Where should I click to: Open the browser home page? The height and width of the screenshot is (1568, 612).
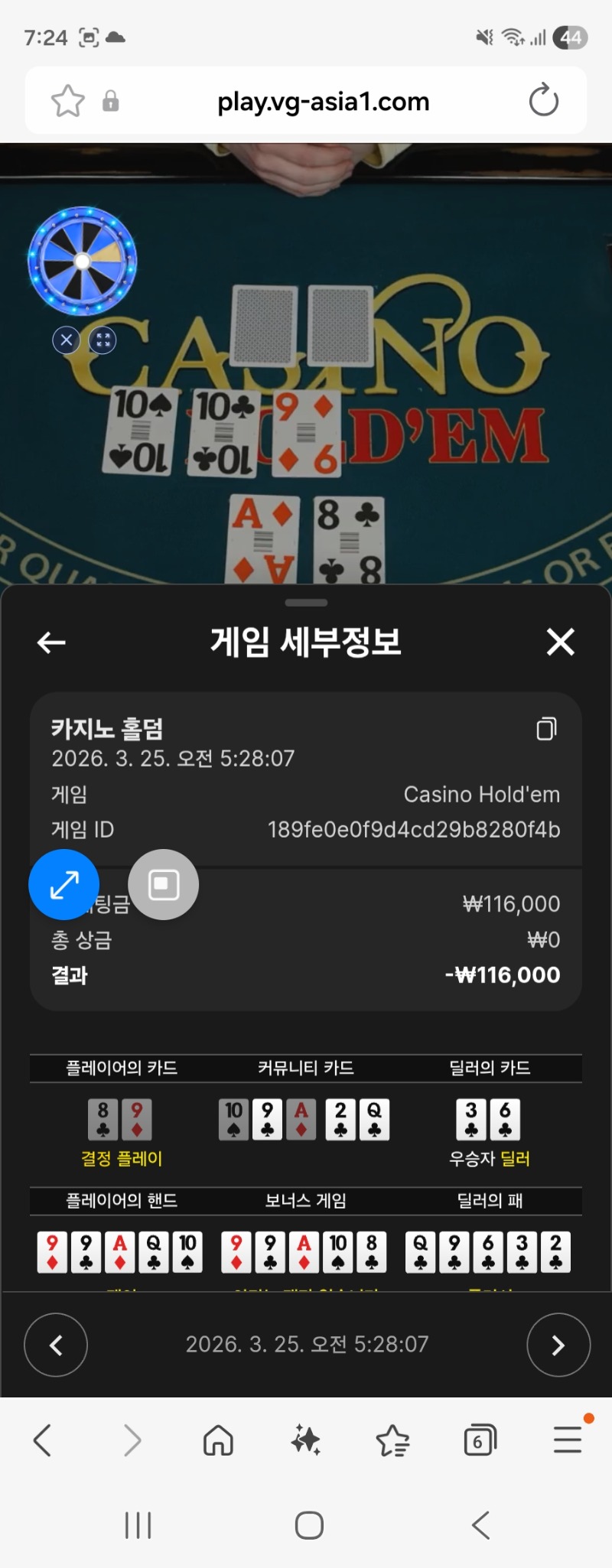(x=218, y=1441)
